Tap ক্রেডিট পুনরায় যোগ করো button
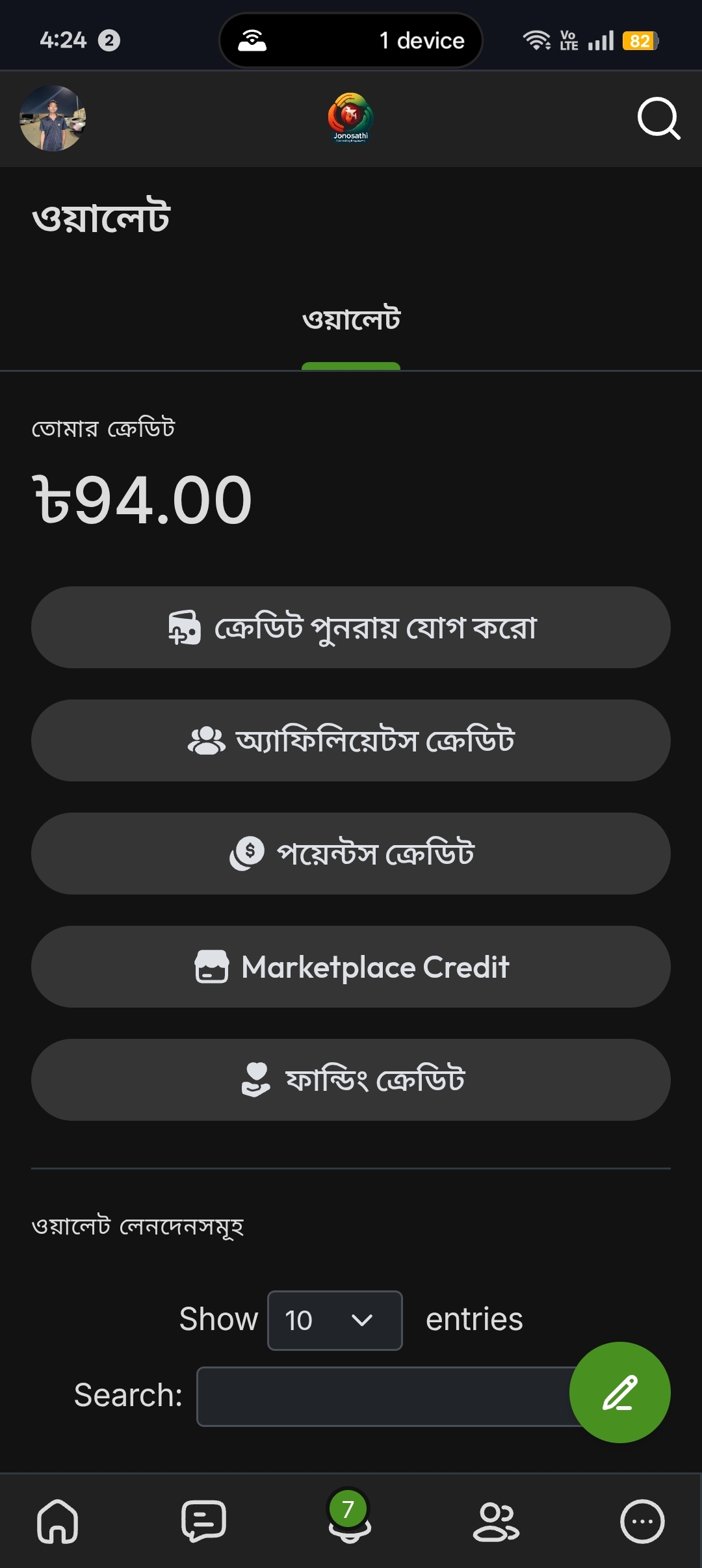702x1568 pixels. [351, 627]
